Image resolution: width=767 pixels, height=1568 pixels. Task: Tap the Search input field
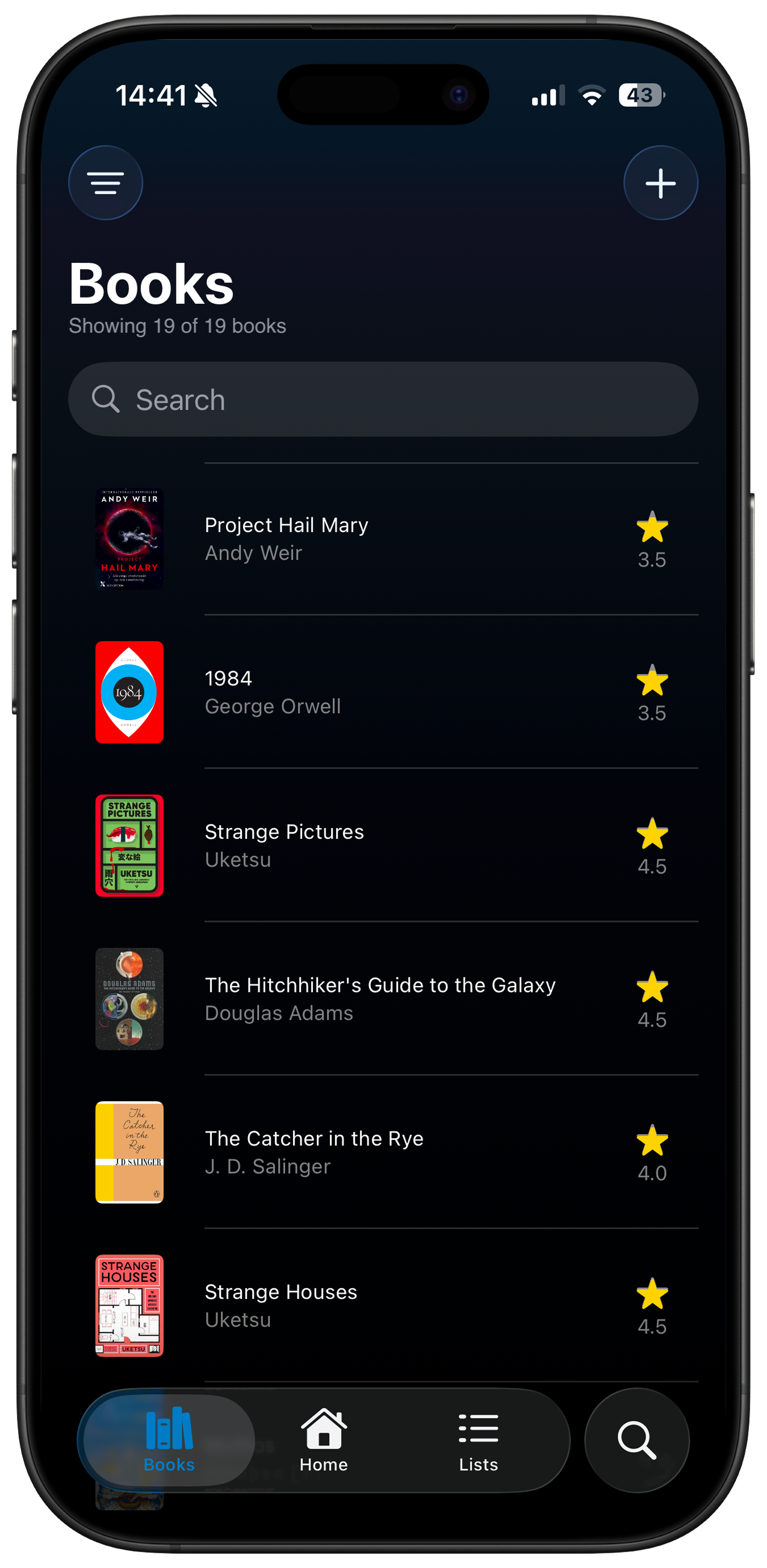pos(384,399)
